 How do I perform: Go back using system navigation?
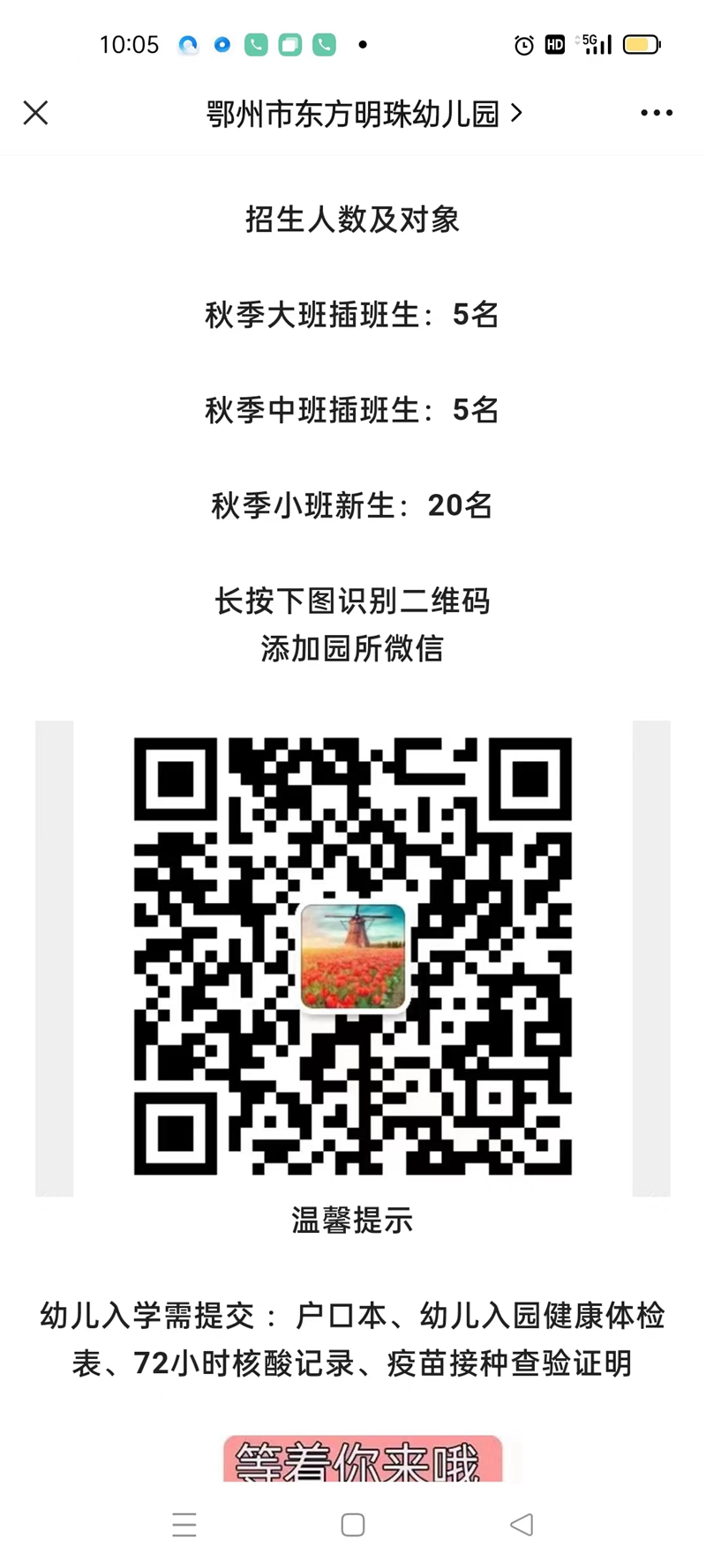522,1525
